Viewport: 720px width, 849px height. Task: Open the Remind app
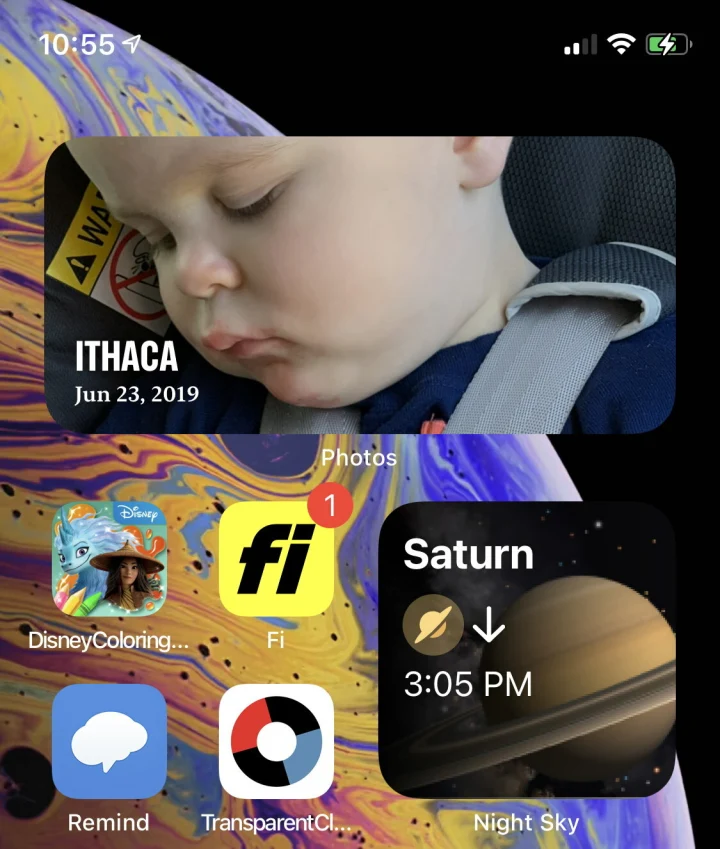(109, 741)
